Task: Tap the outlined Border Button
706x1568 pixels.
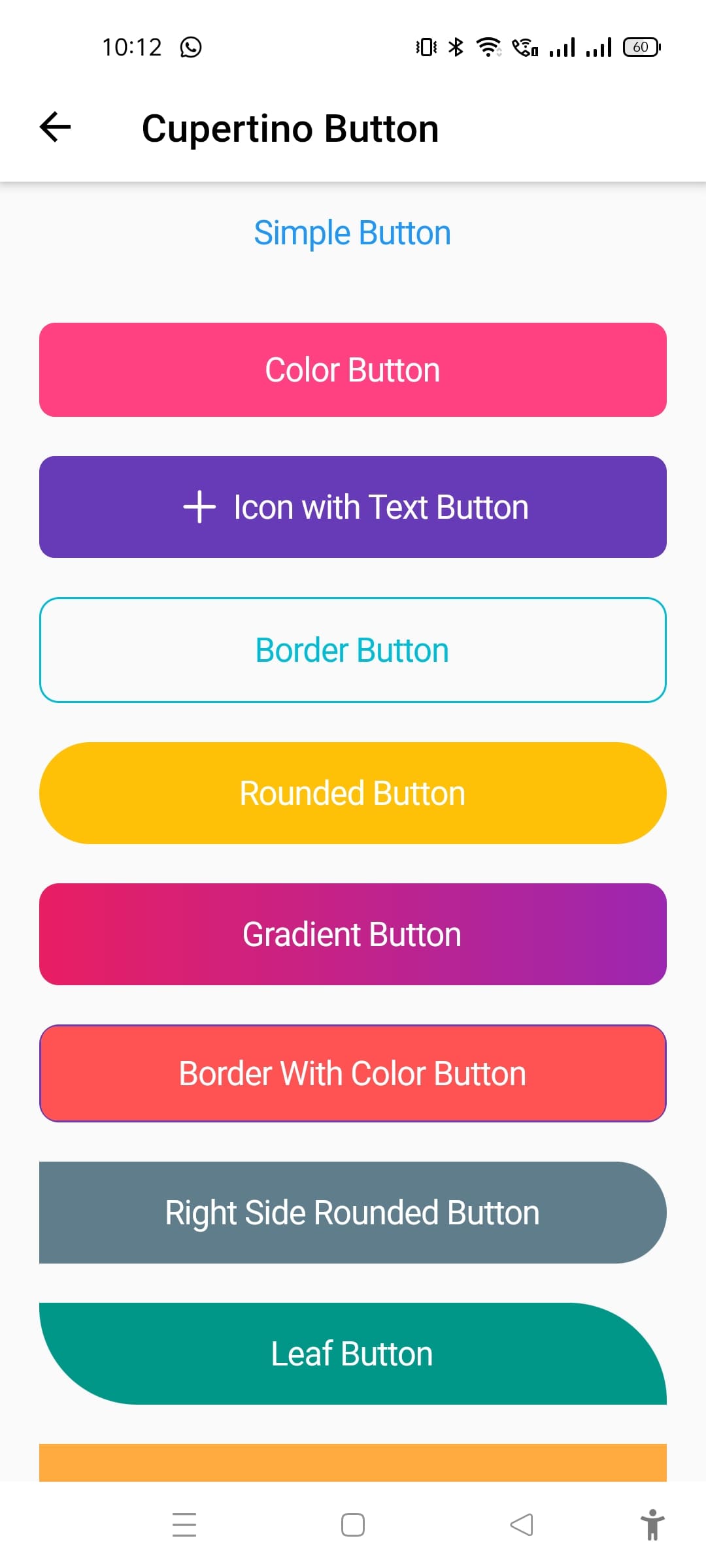Action: point(352,650)
